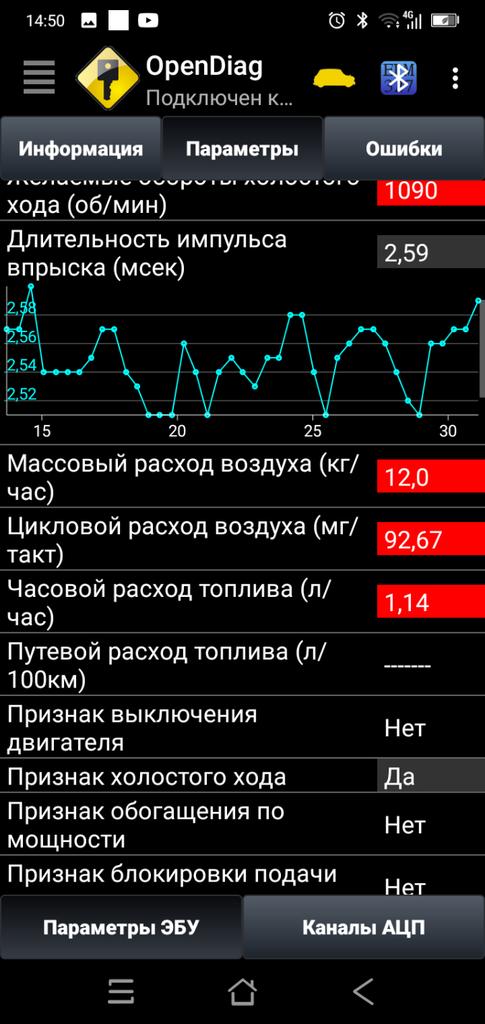Switch to the Информация tab
The height and width of the screenshot is (1024, 485).
point(80,148)
